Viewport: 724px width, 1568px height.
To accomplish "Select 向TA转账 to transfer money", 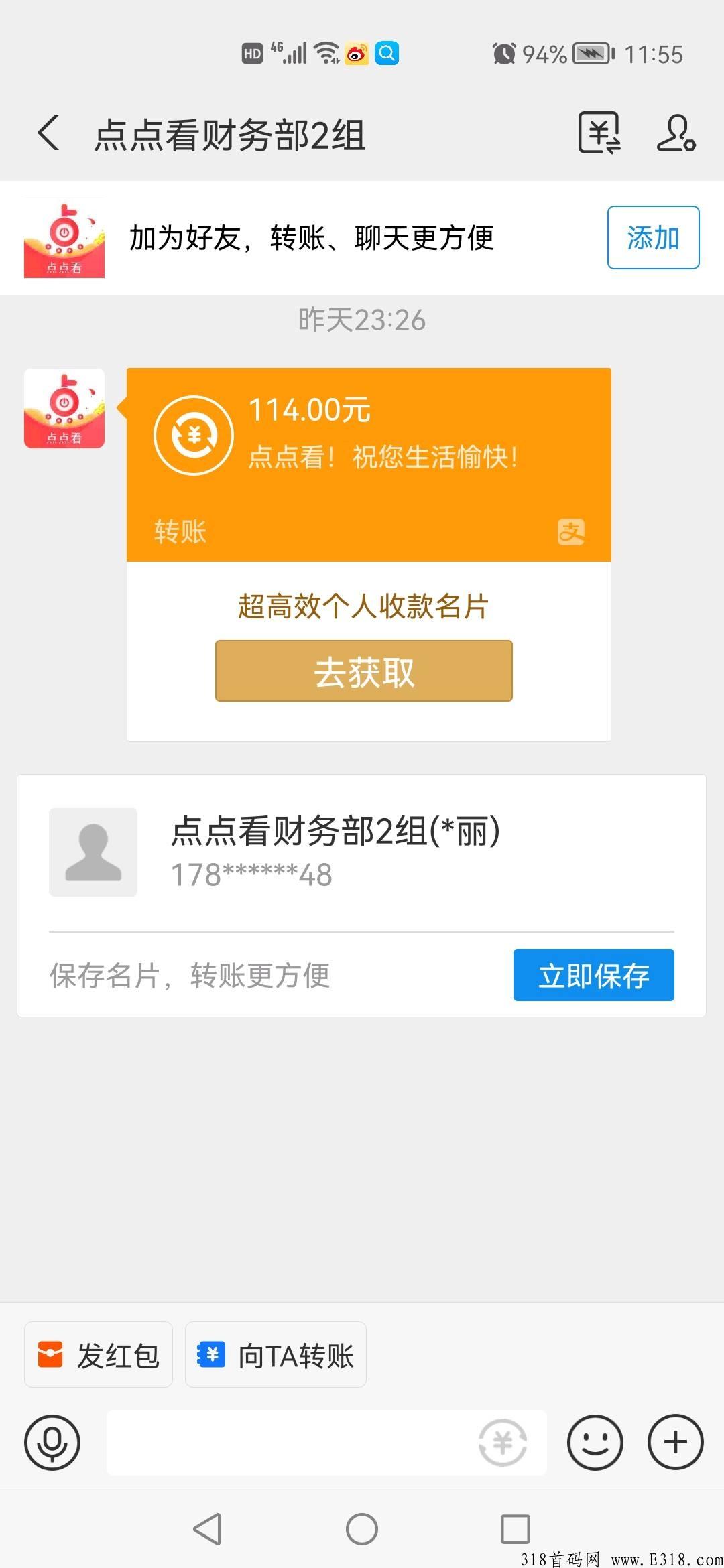I will coord(276,1355).
